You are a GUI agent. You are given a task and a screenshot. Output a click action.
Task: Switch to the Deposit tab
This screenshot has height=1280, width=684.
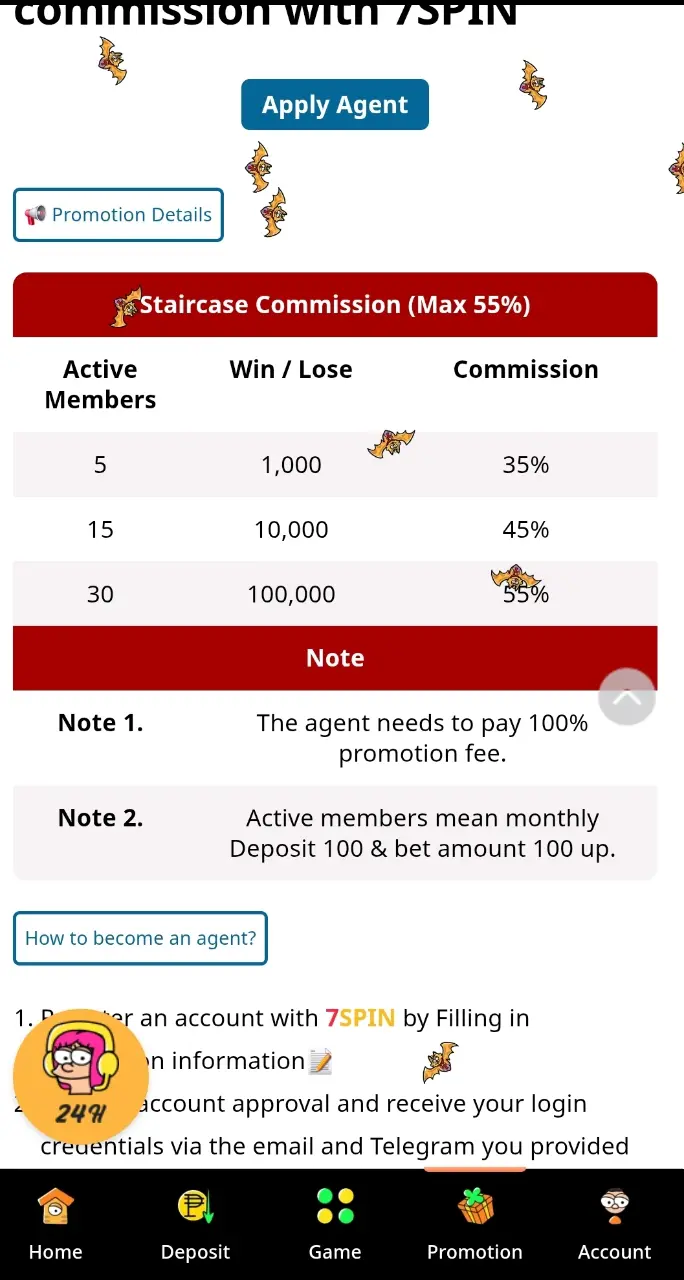[x=196, y=1224]
